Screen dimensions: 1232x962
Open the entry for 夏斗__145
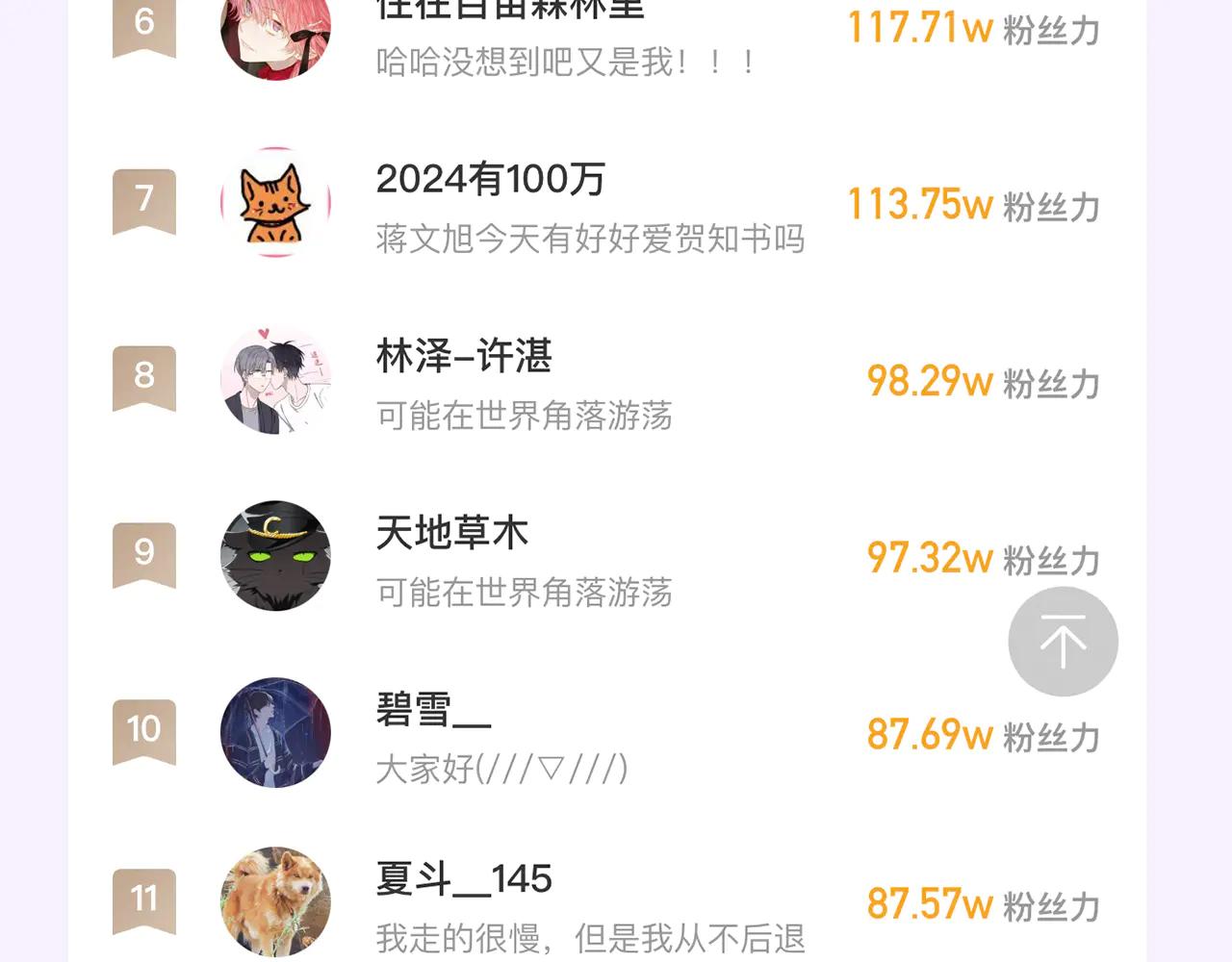point(464,879)
